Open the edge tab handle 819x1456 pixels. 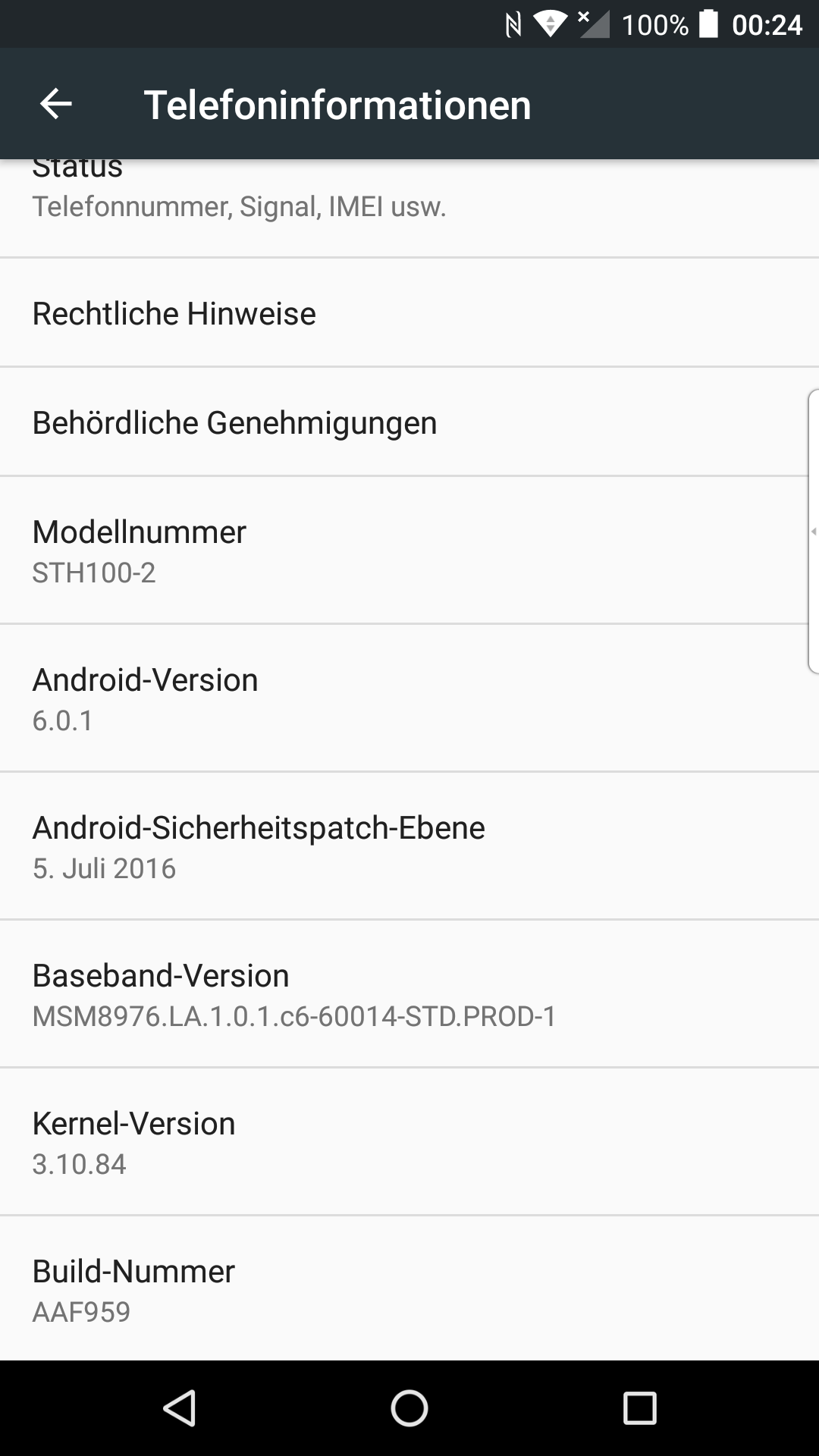[813, 532]
